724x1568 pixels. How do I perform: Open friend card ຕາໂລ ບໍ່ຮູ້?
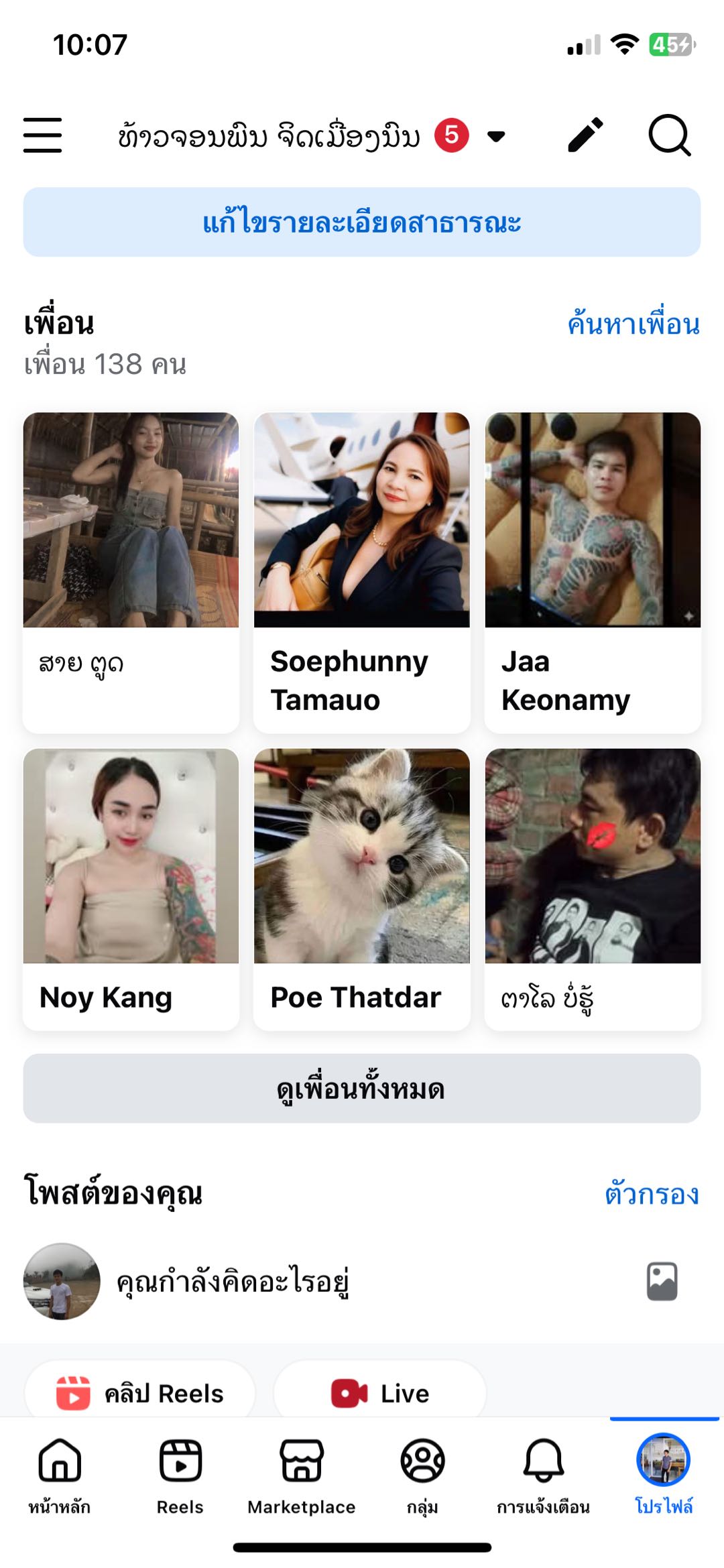[593, 888]
